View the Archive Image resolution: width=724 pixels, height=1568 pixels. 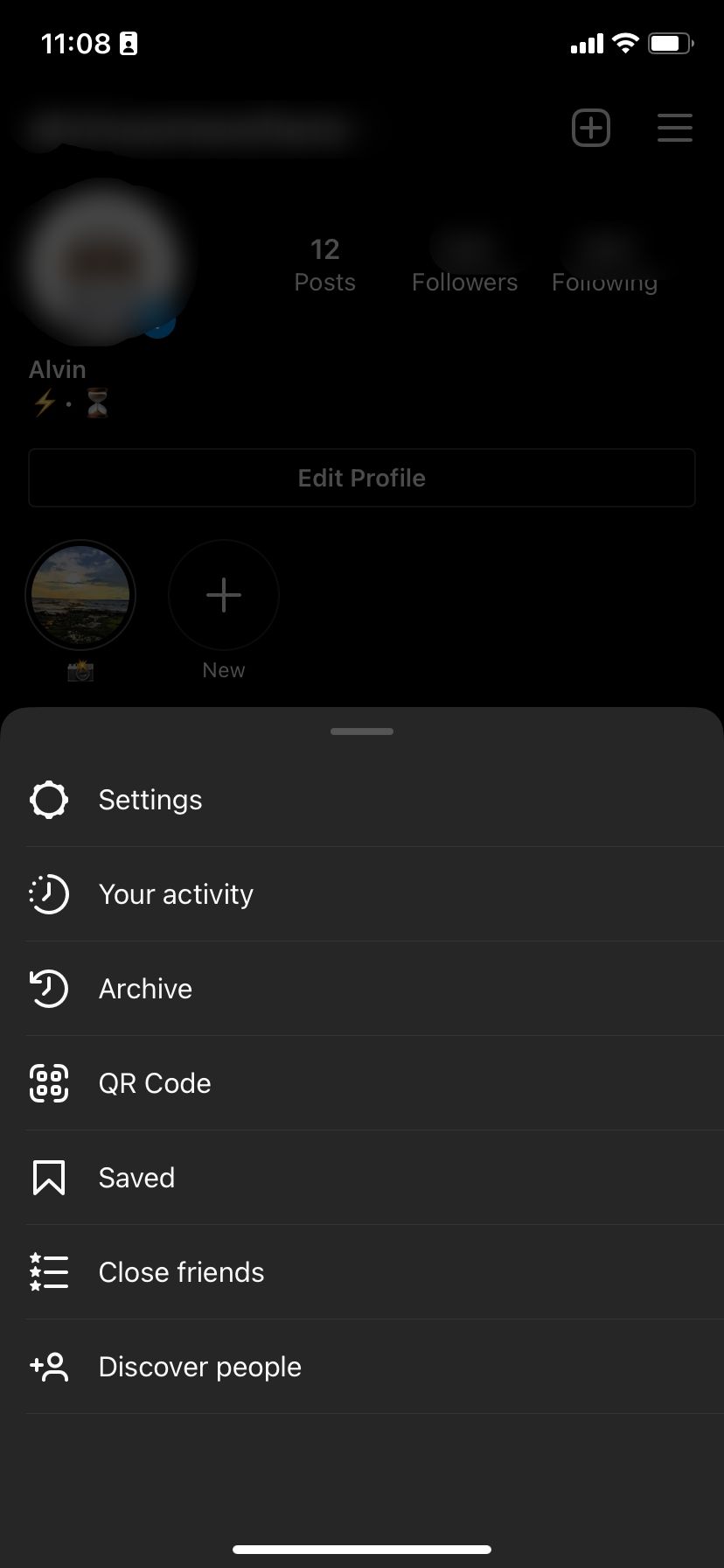click(x=145, y=989)
